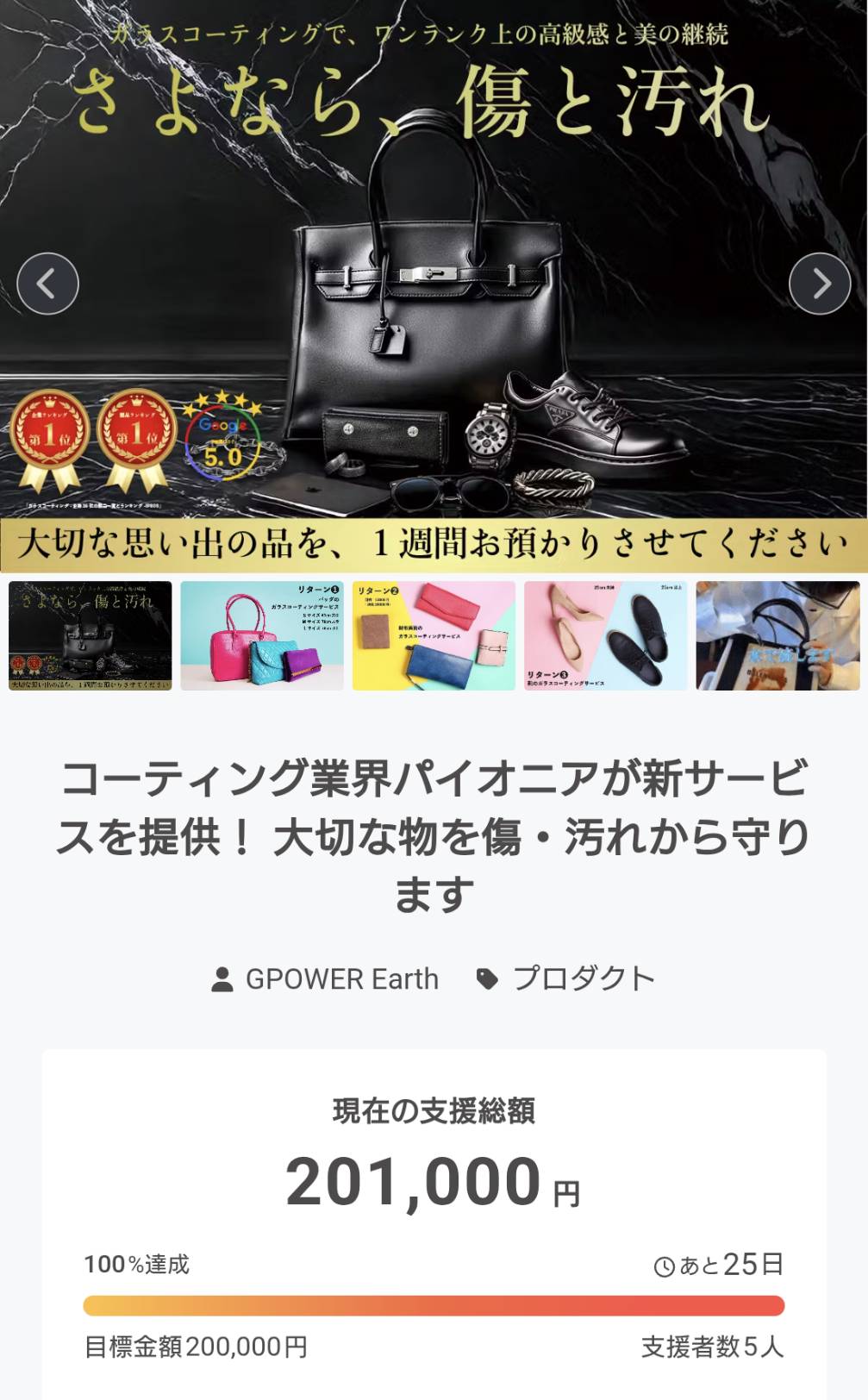Image resolution: width=868 pixels, height=1400 pixels.
Task: Select the リターン① colorful bags thumbnail
Action: click(x=262, y=635)
